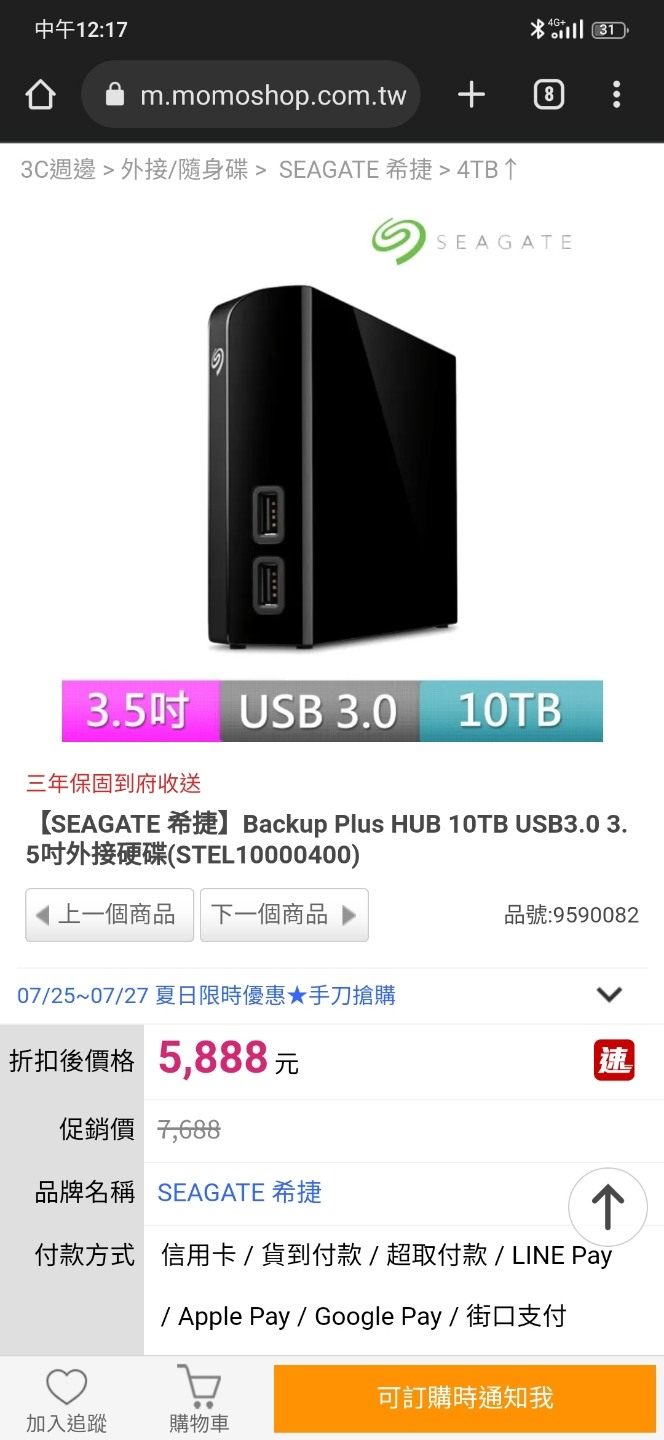Open the 購物車 shopping cart

click(198, 1400)
